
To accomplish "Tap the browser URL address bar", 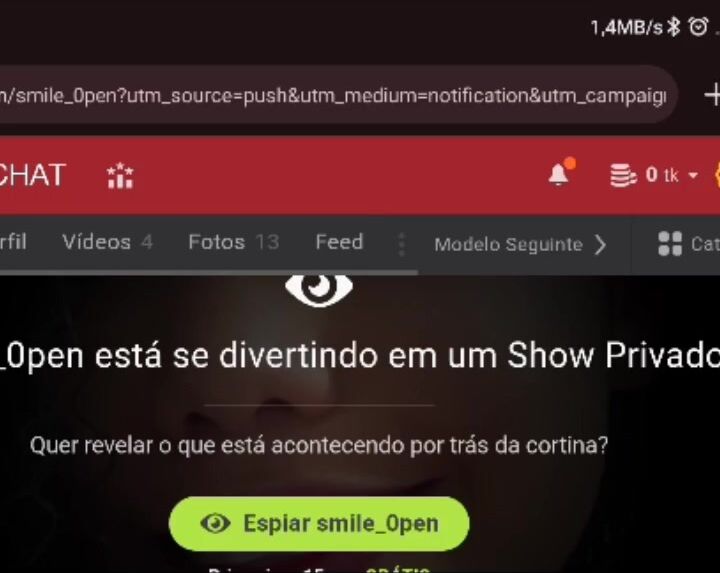I will pyautogui.click(x=330, y=96).
